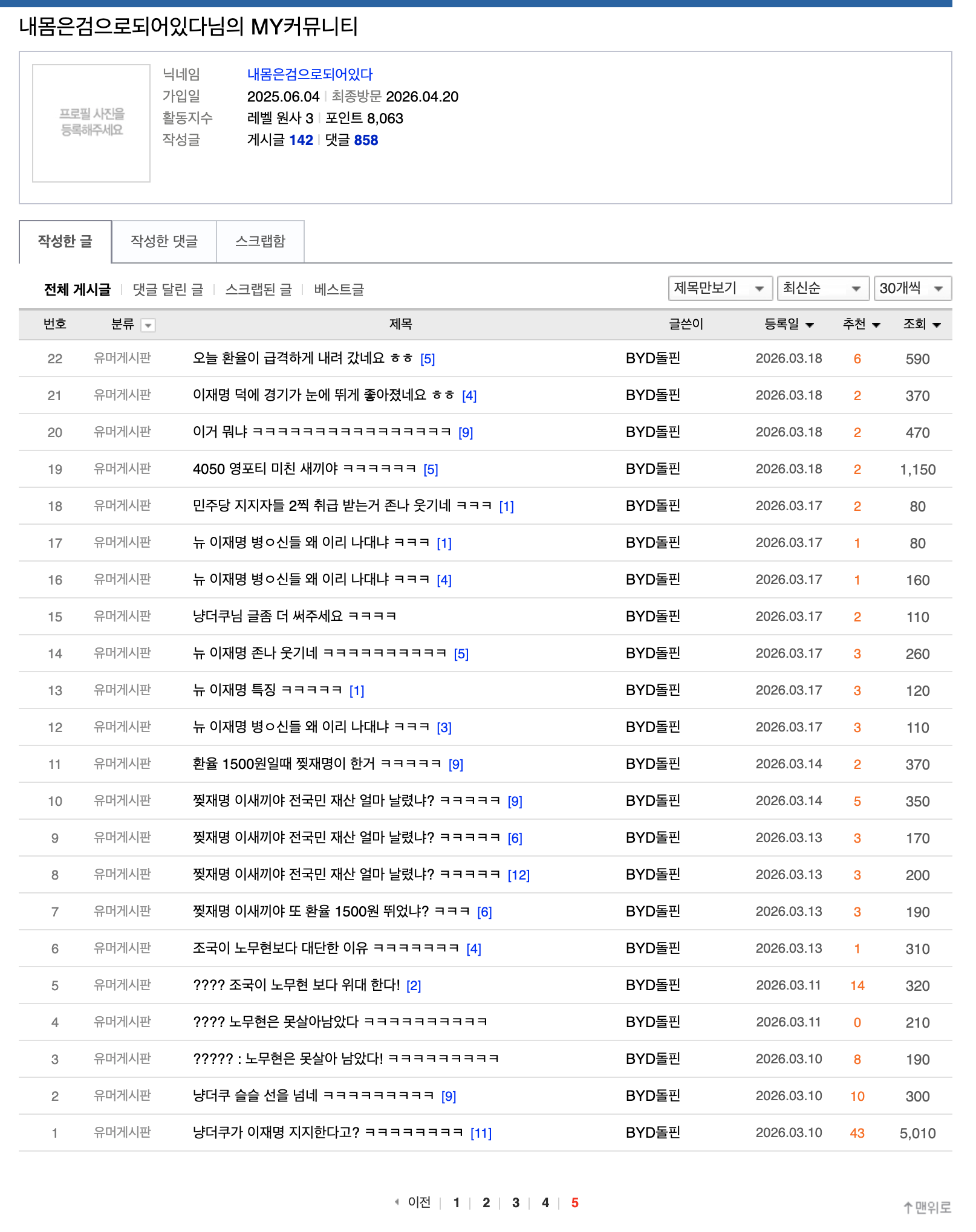Screen dimensions: 976x1232
Task: Switch to the 작성한 댓글 tab
Action: point(164,241)
